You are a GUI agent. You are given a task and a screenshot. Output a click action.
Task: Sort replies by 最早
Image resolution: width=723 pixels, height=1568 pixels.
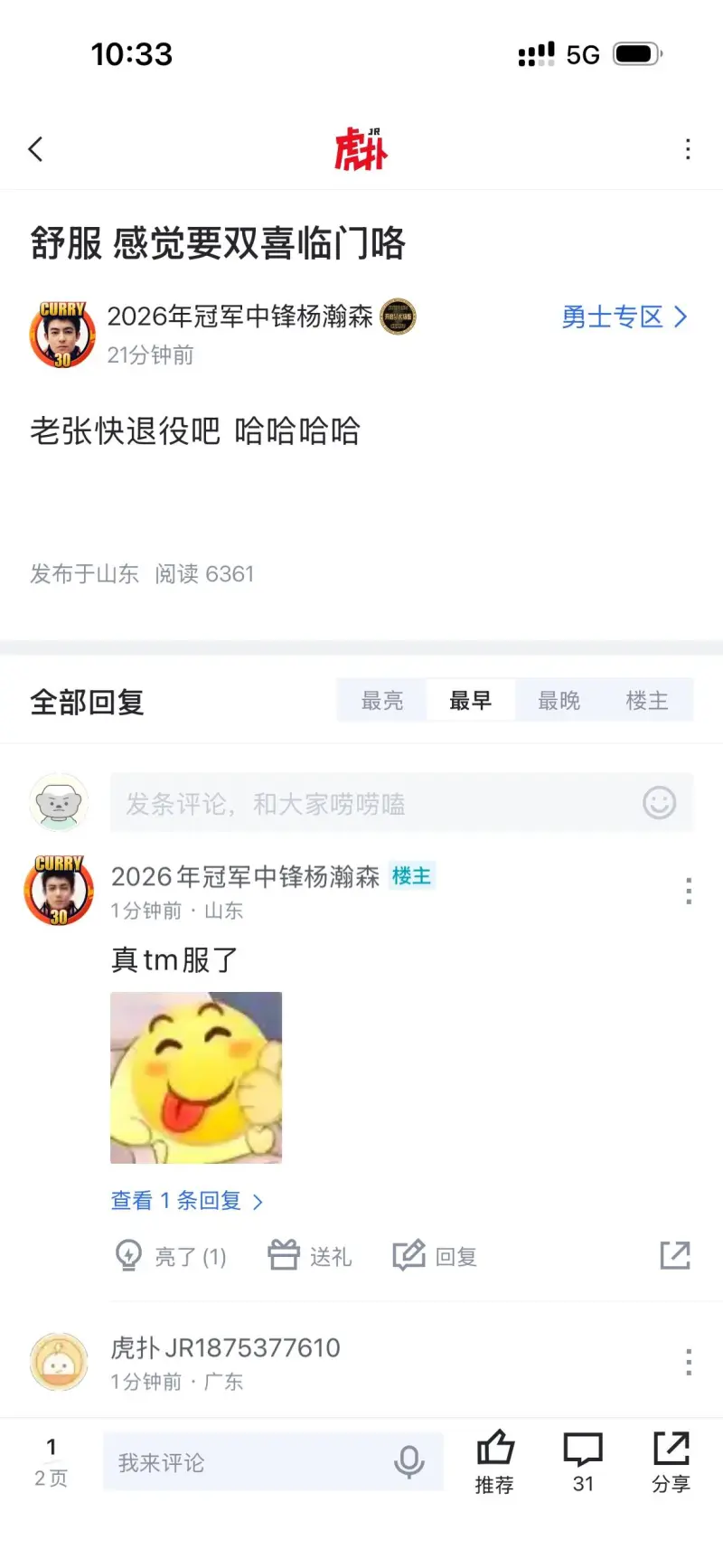pos(470,700)
